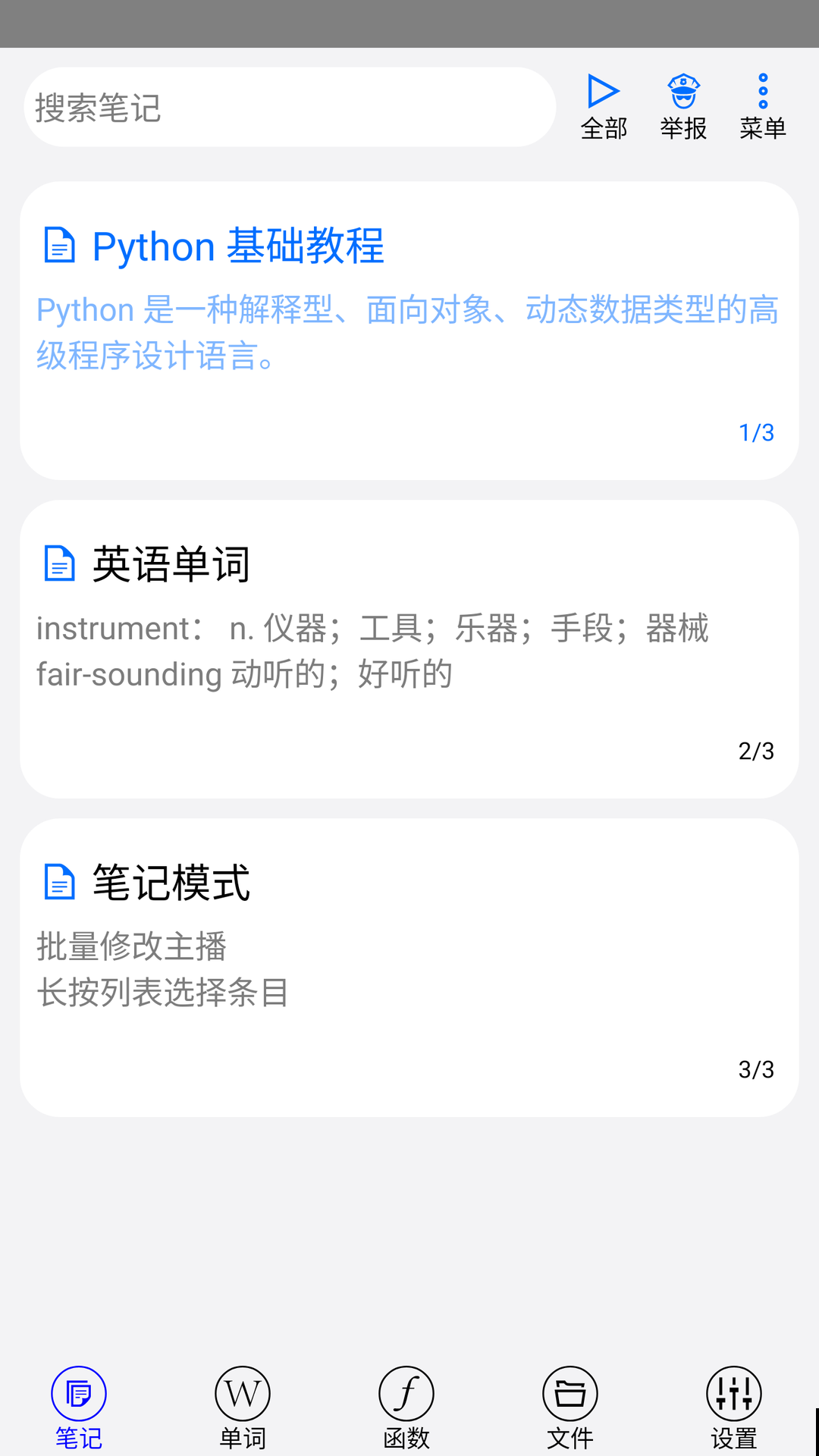Open the 设置 sliders icon in bottom bar

coord(733,1393)
